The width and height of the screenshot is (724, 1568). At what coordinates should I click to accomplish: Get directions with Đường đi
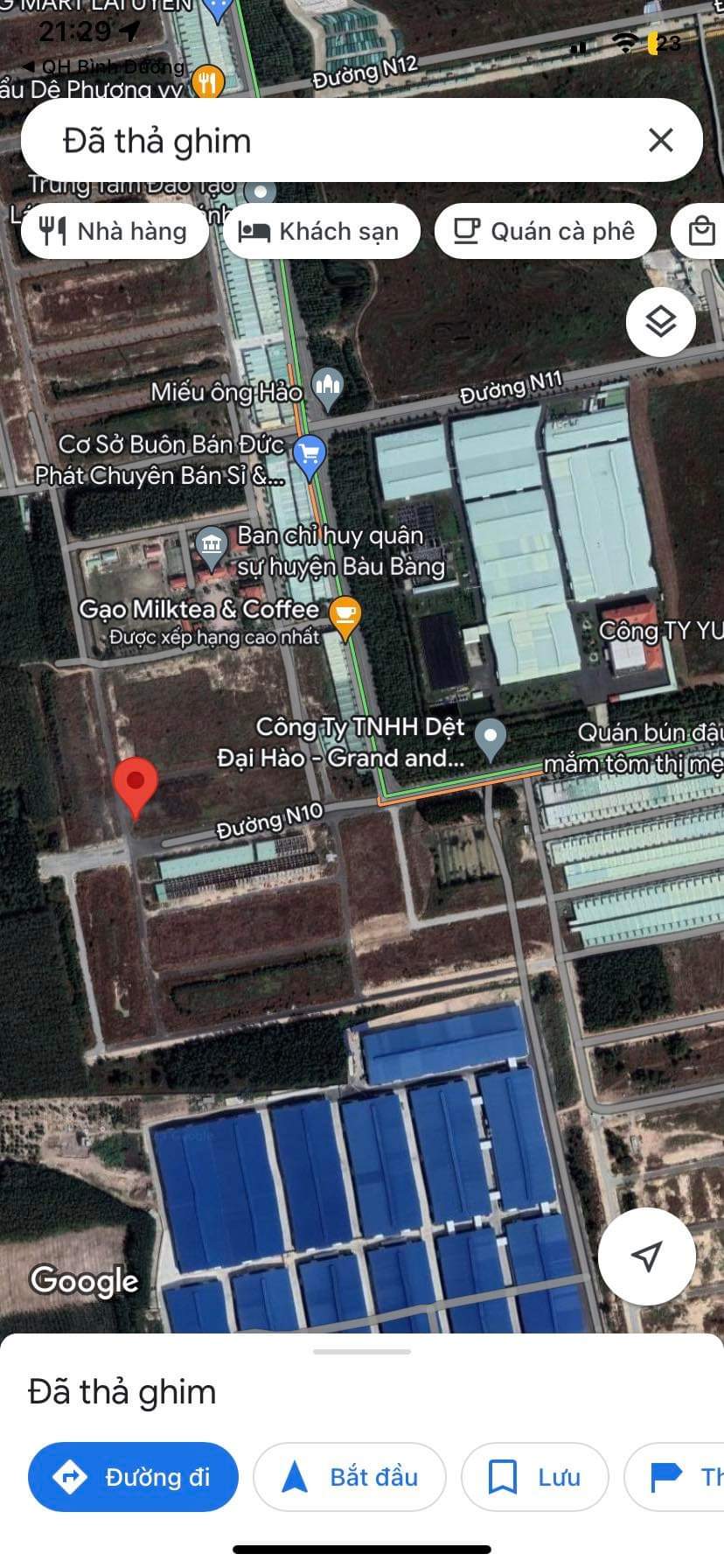(x=133, y=1477)
